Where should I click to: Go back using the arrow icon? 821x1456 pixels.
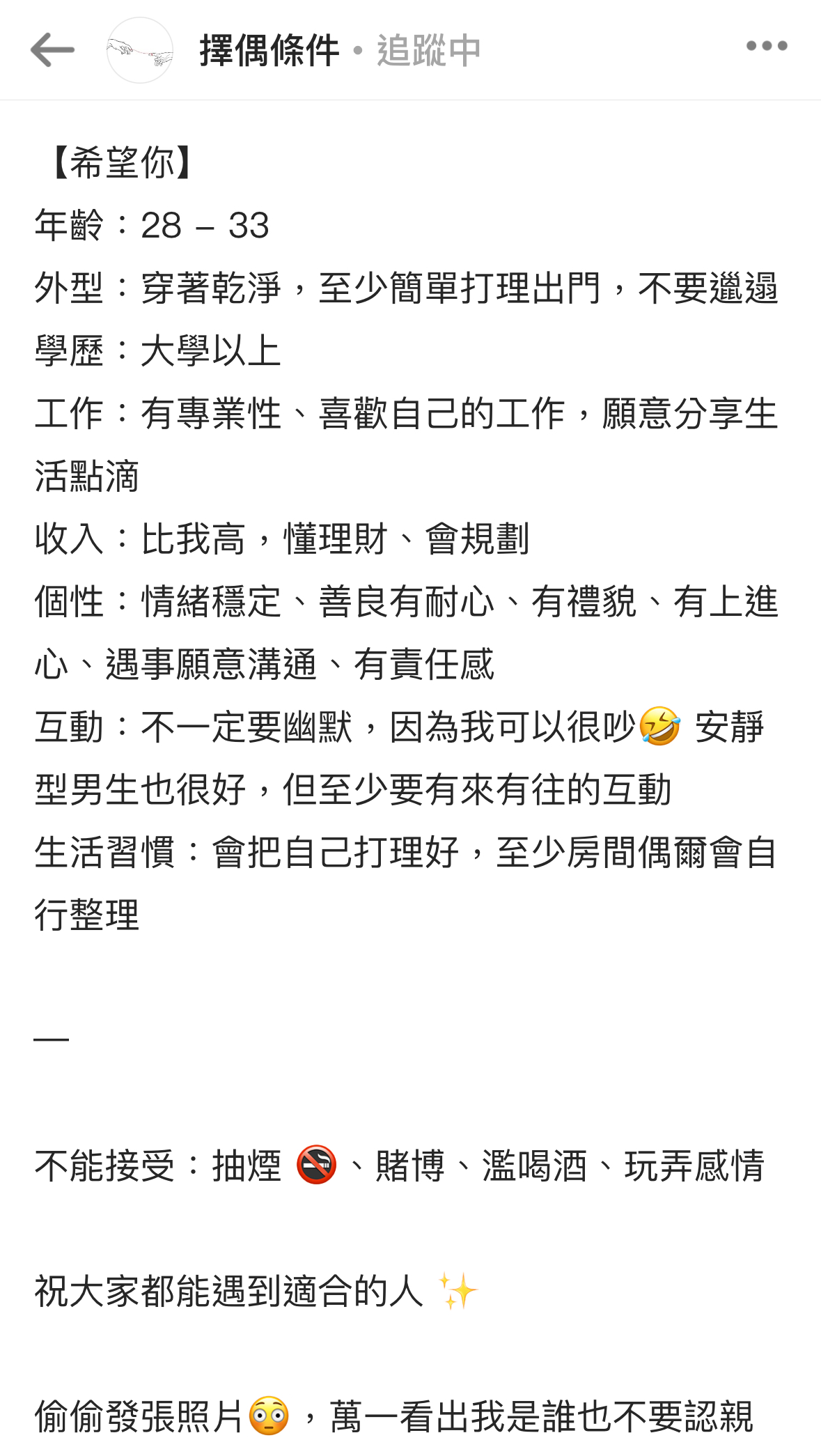[52, 50]
